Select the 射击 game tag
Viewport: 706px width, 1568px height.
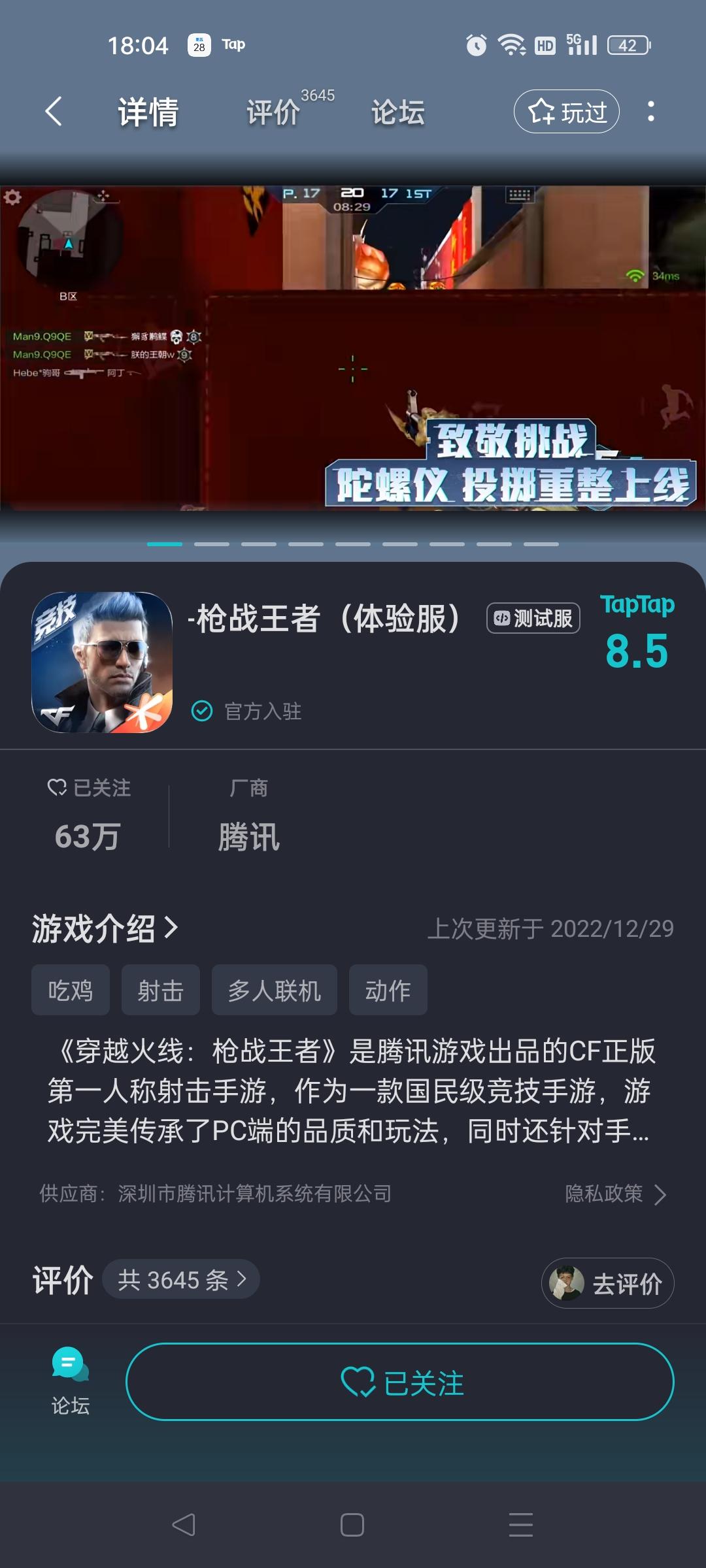tap(160, 990)
